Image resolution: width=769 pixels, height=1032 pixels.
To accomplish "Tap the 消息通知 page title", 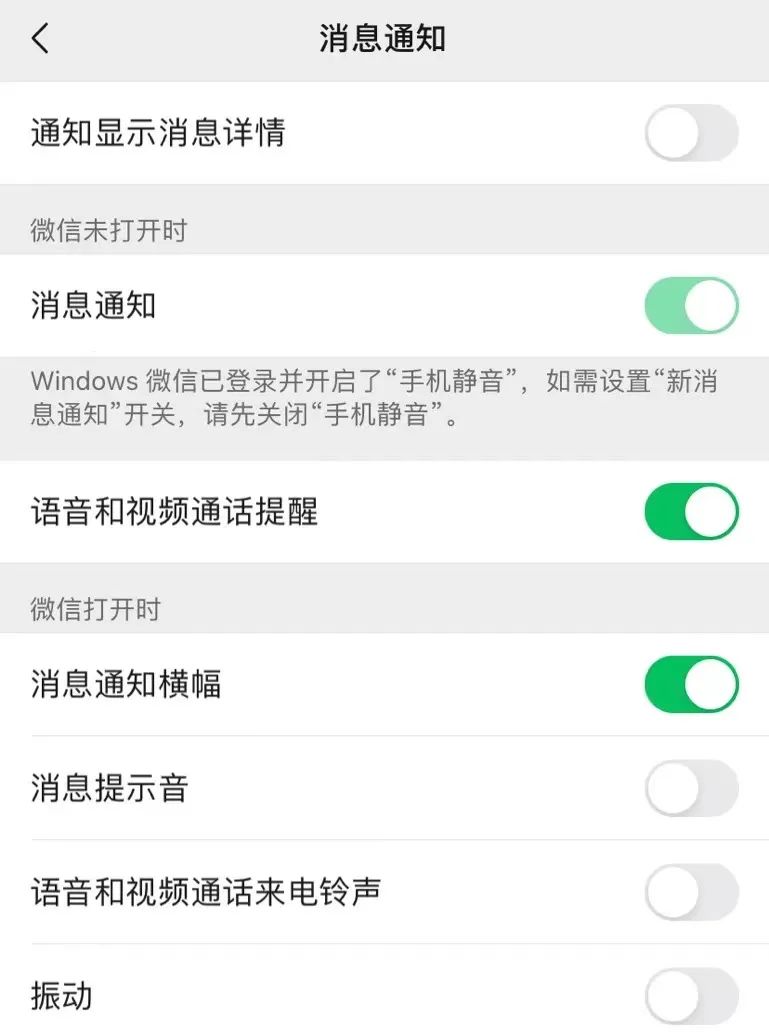I will click(x=384, y=40).
